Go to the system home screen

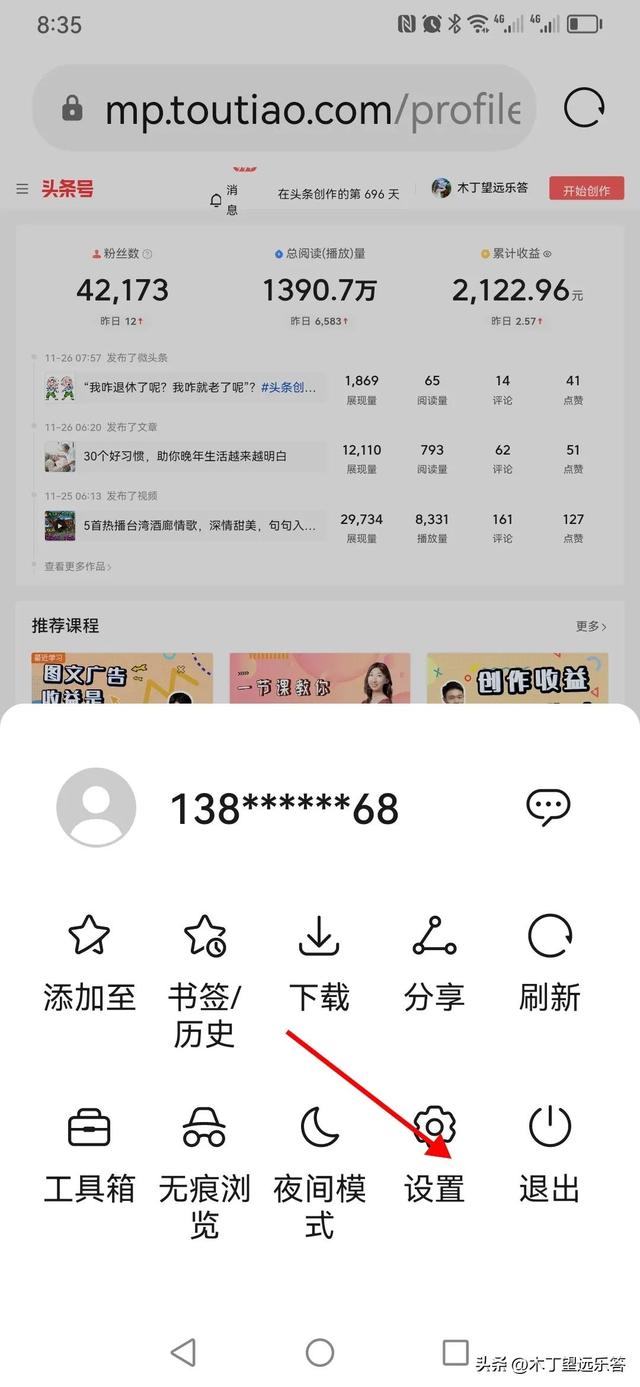320,1352
